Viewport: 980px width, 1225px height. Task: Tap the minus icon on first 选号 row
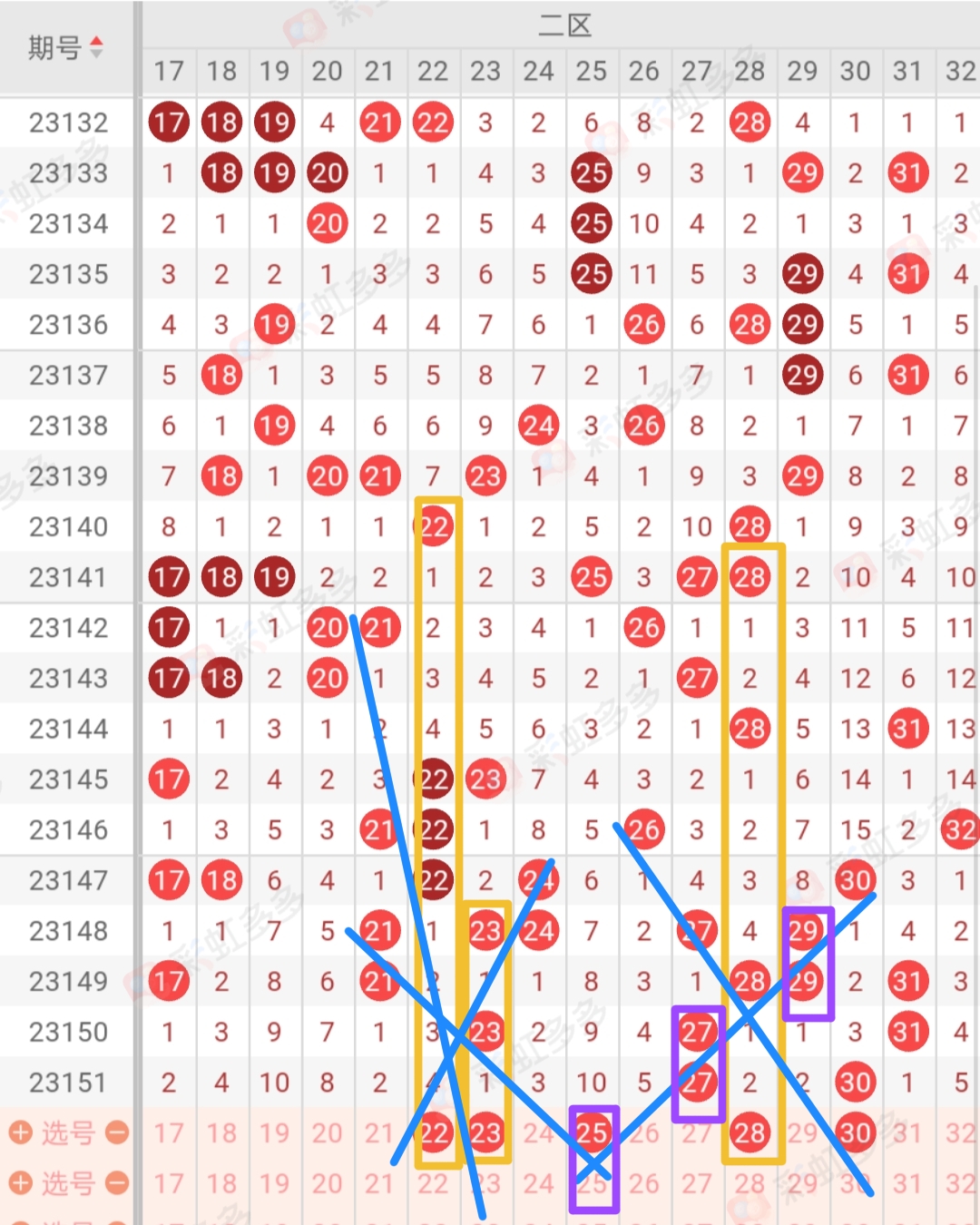click(117, 1132)
